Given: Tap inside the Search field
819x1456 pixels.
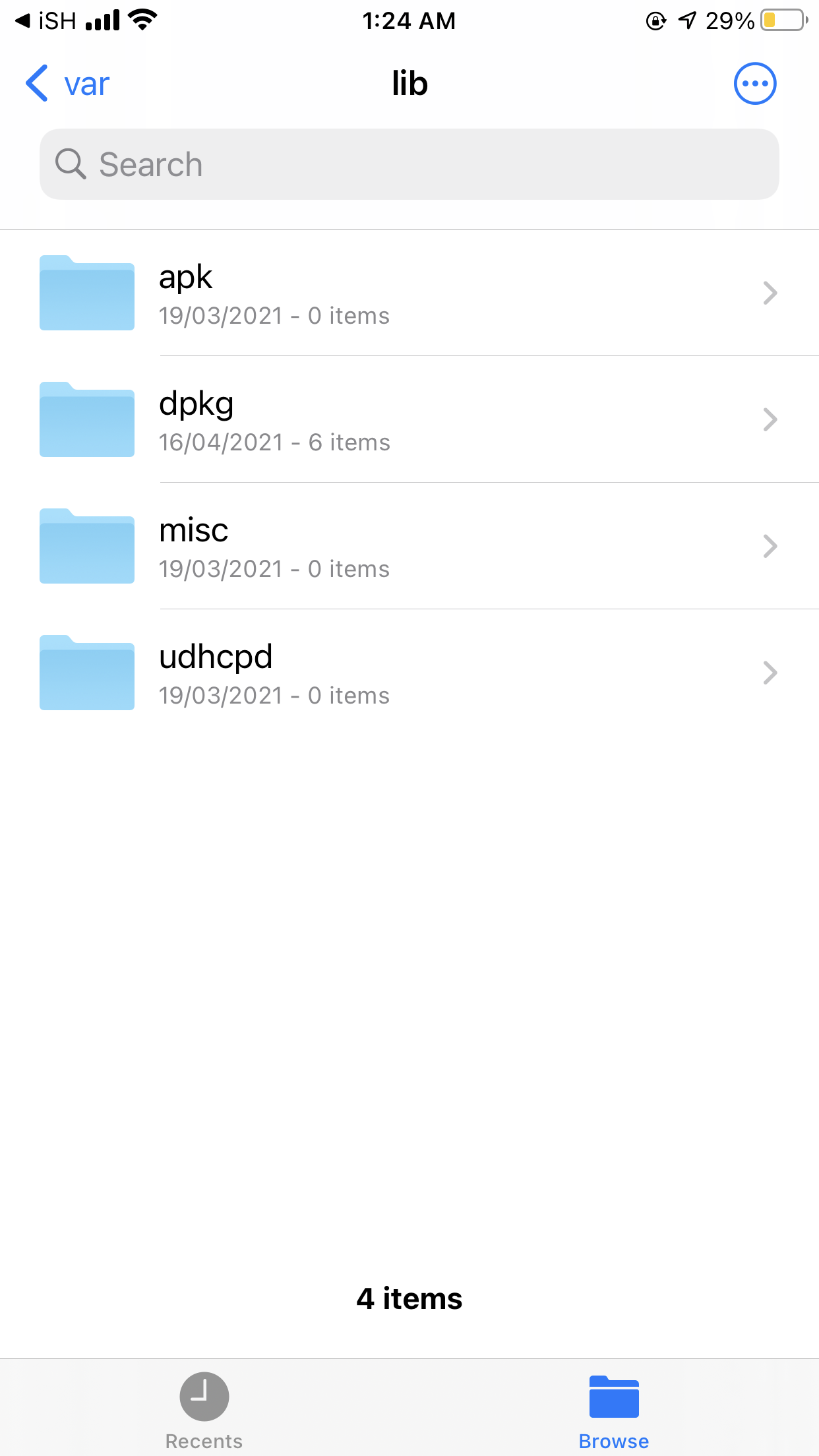Looking at the screenshot, I should [x=409, y=164].
